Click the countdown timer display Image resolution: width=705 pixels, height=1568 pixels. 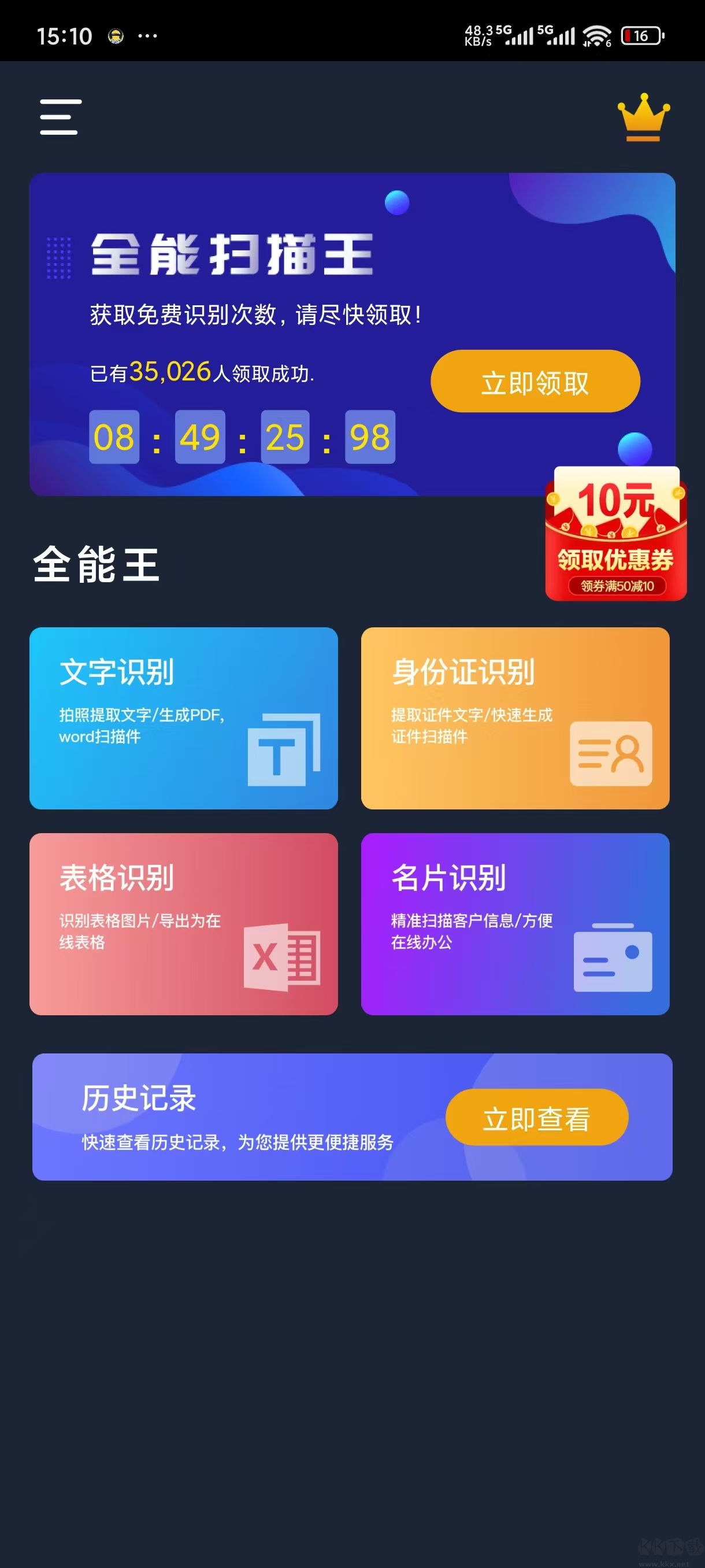(x=242, y=438)
